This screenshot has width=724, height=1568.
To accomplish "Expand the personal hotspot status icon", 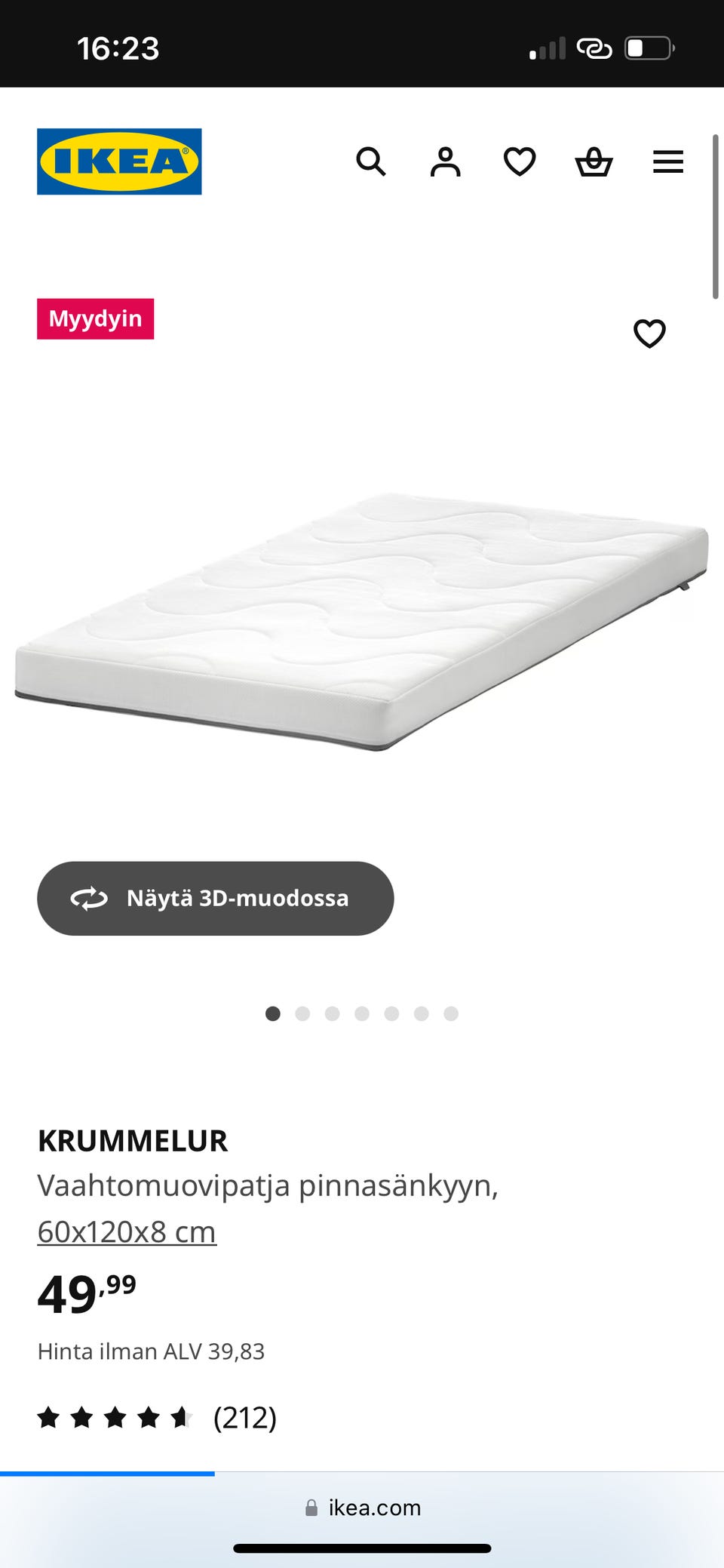I will pos(595,47).
